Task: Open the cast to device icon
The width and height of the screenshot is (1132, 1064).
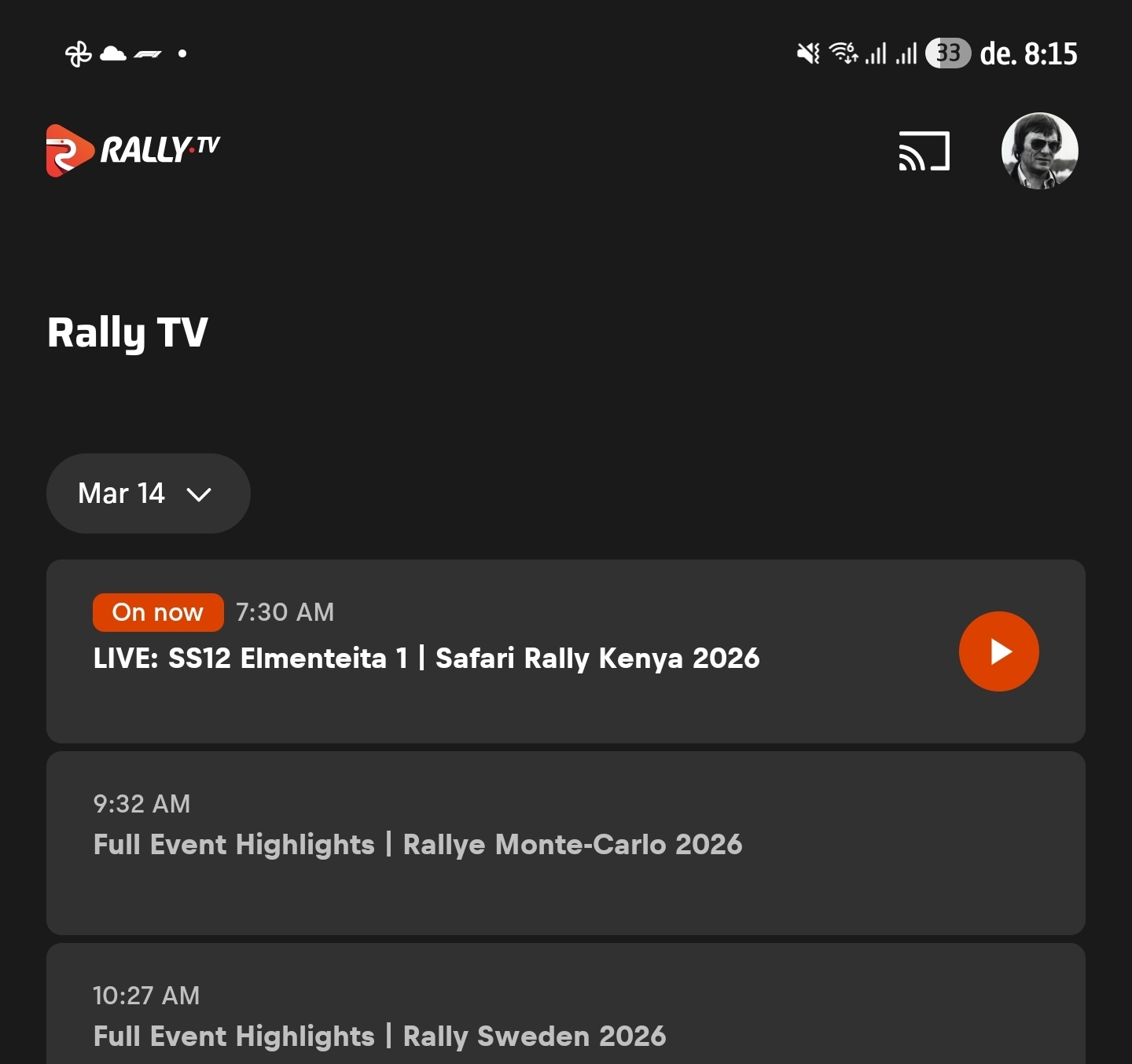Action: pyautogui.click(x=924, y=151)
